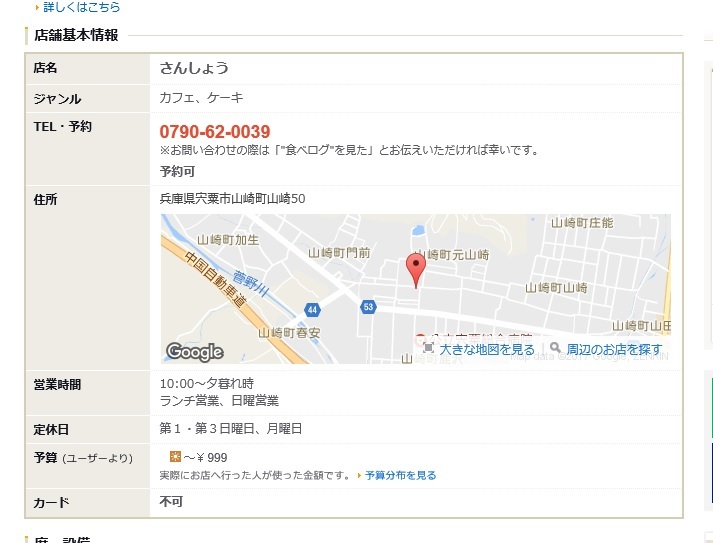View the budget distribution 予算分布を見る
The height and width of the screenshot is (543, 713).
point(400,476)
